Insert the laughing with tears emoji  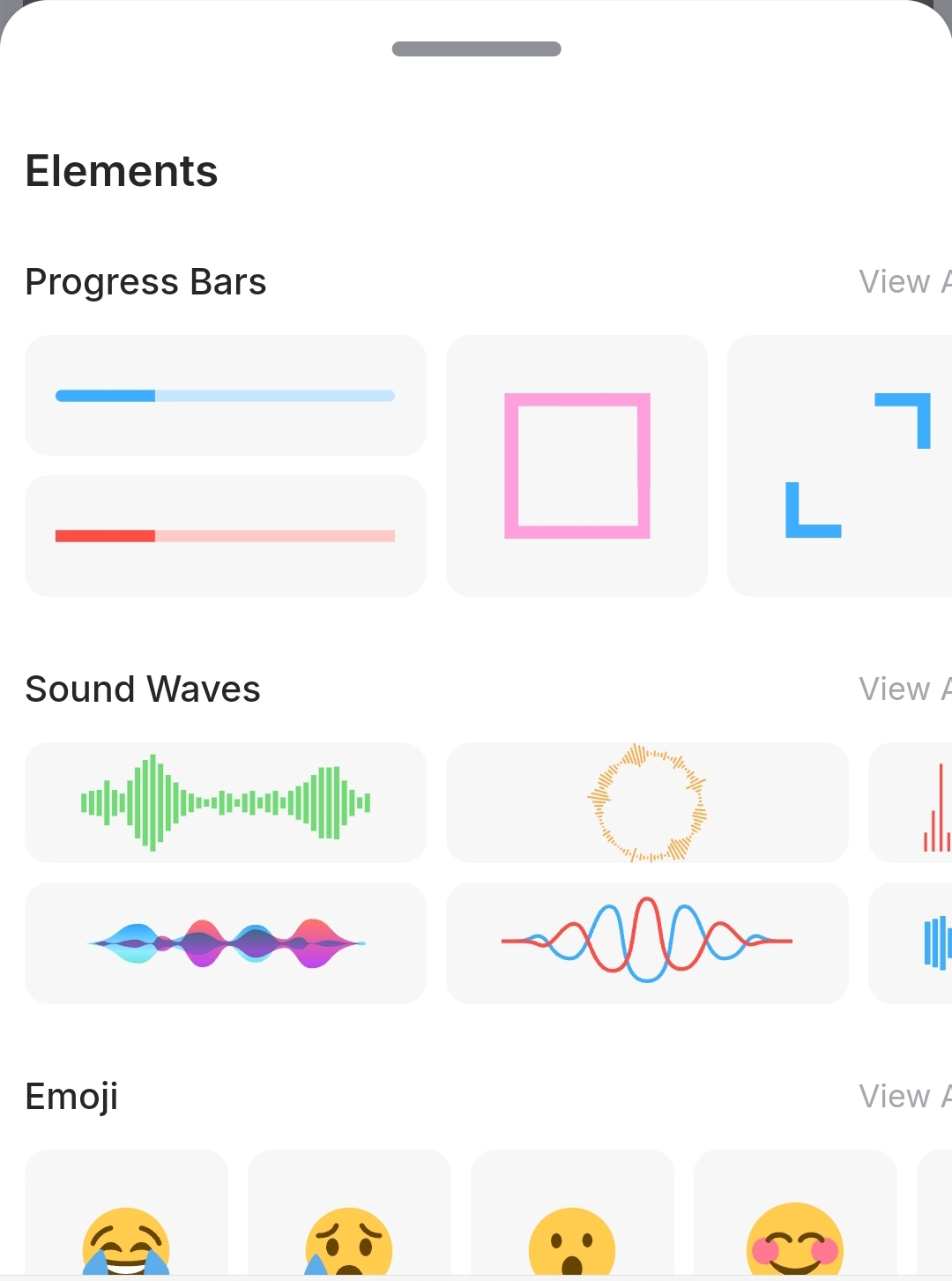pyautogui.click(x=126, y=1234)
